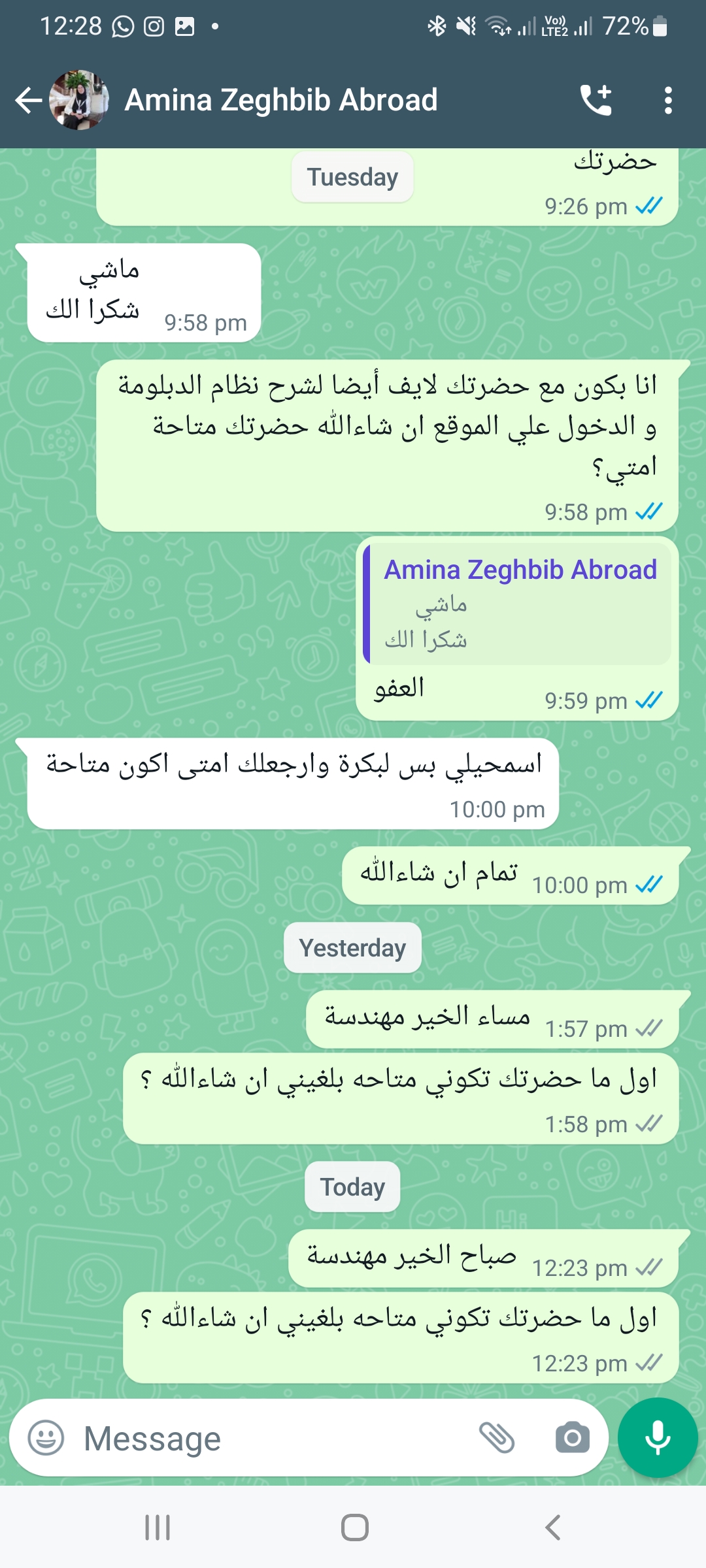This screenshot has height=1568, width=706.
Task: Open recent apps from the navigation bar
Action: click(158, 1527)
